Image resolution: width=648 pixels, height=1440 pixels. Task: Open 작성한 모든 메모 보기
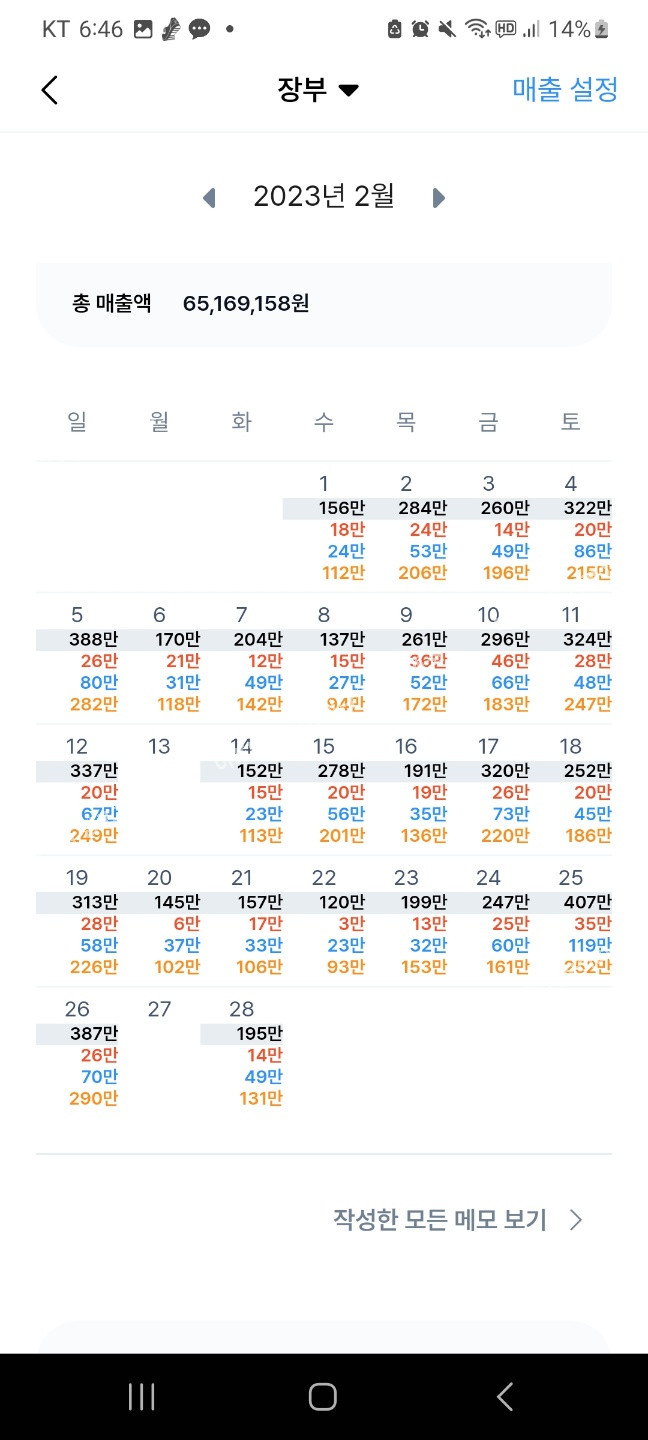click(458, 1220)
